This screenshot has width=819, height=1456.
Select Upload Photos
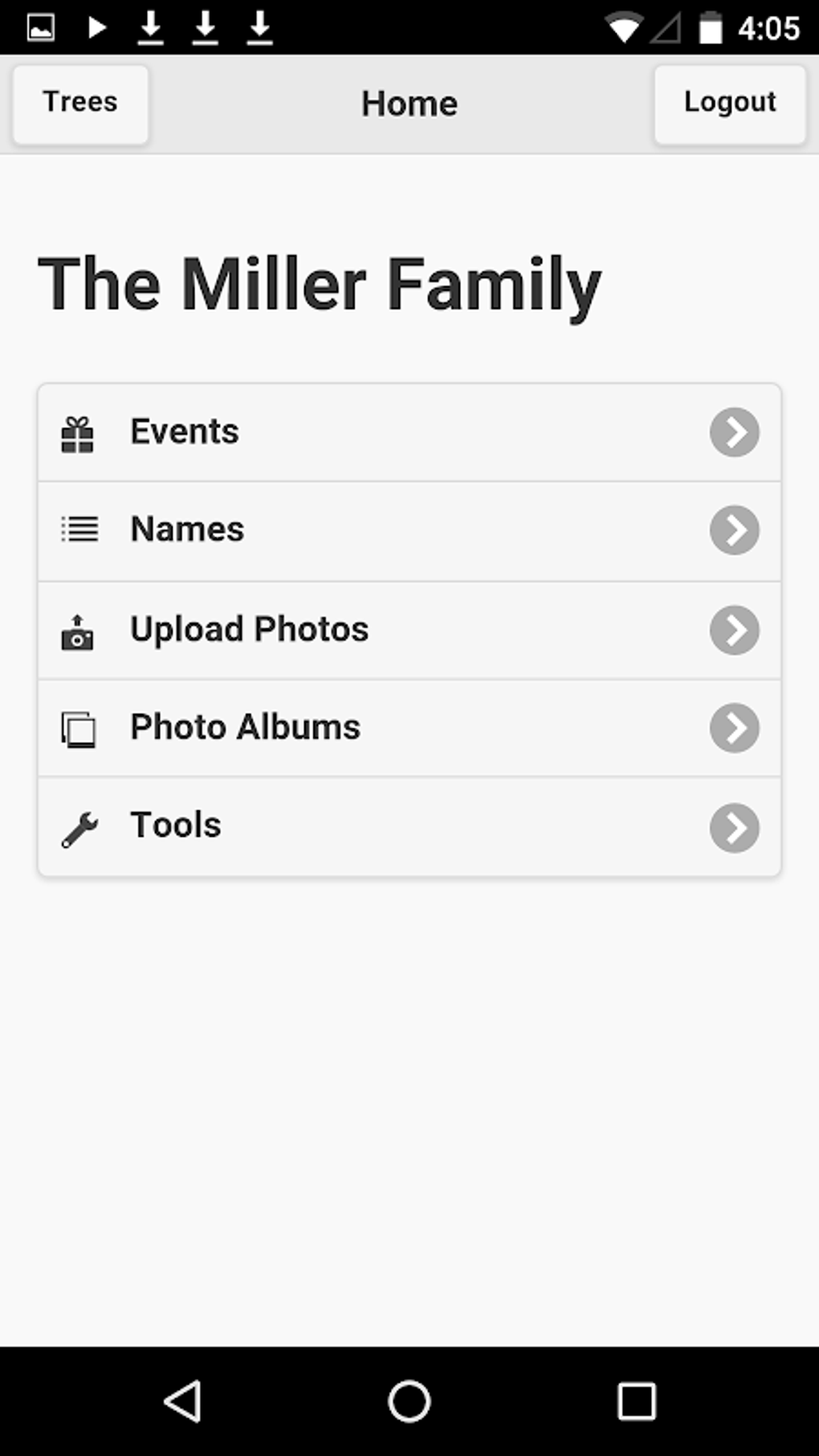point(409,630)
